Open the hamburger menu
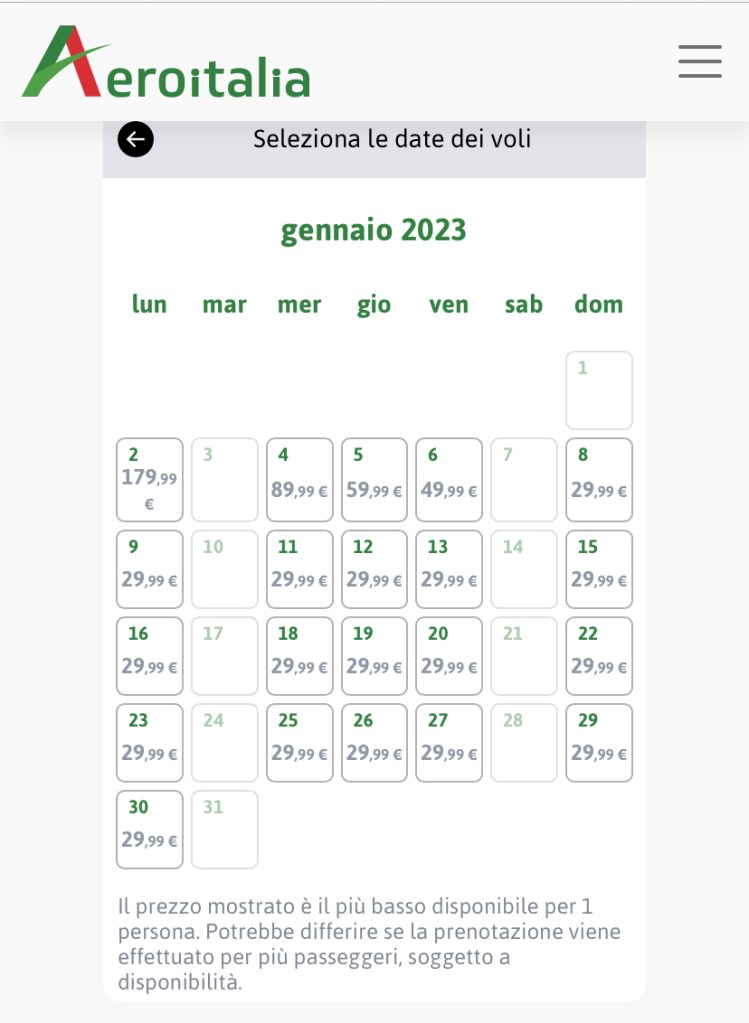This screenshot has height=1023, width=749. [699, 61]
